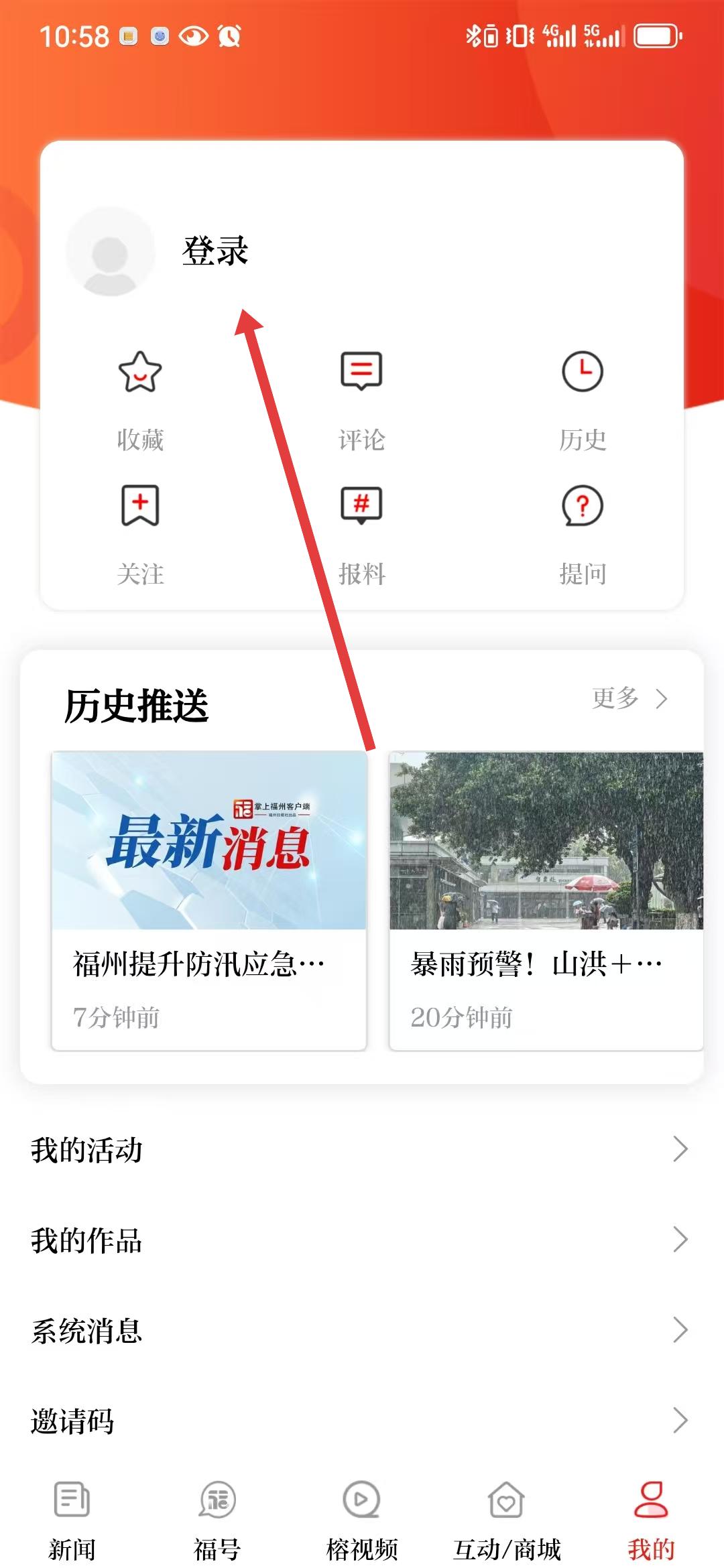Tap 登录 to sign in
This screenshot has width=724, height=1568.
click(215, 251)
